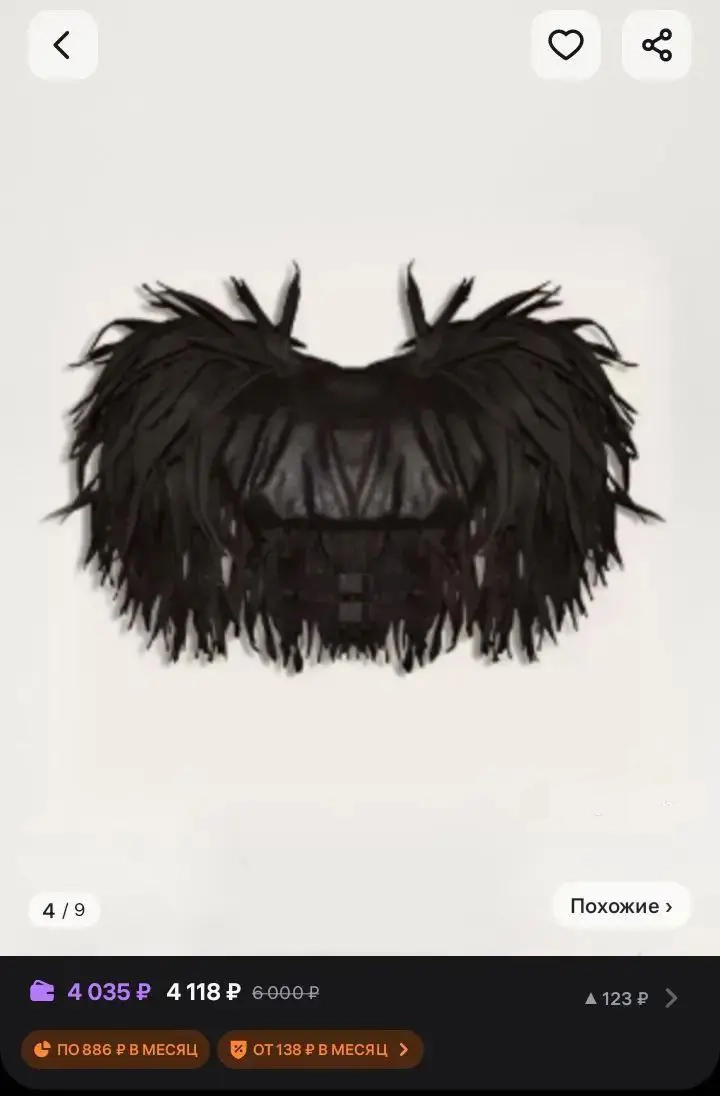Viewport: 720px width, 1096px height.
Task: Go back using the arrow button
Action: coord(62,45)
